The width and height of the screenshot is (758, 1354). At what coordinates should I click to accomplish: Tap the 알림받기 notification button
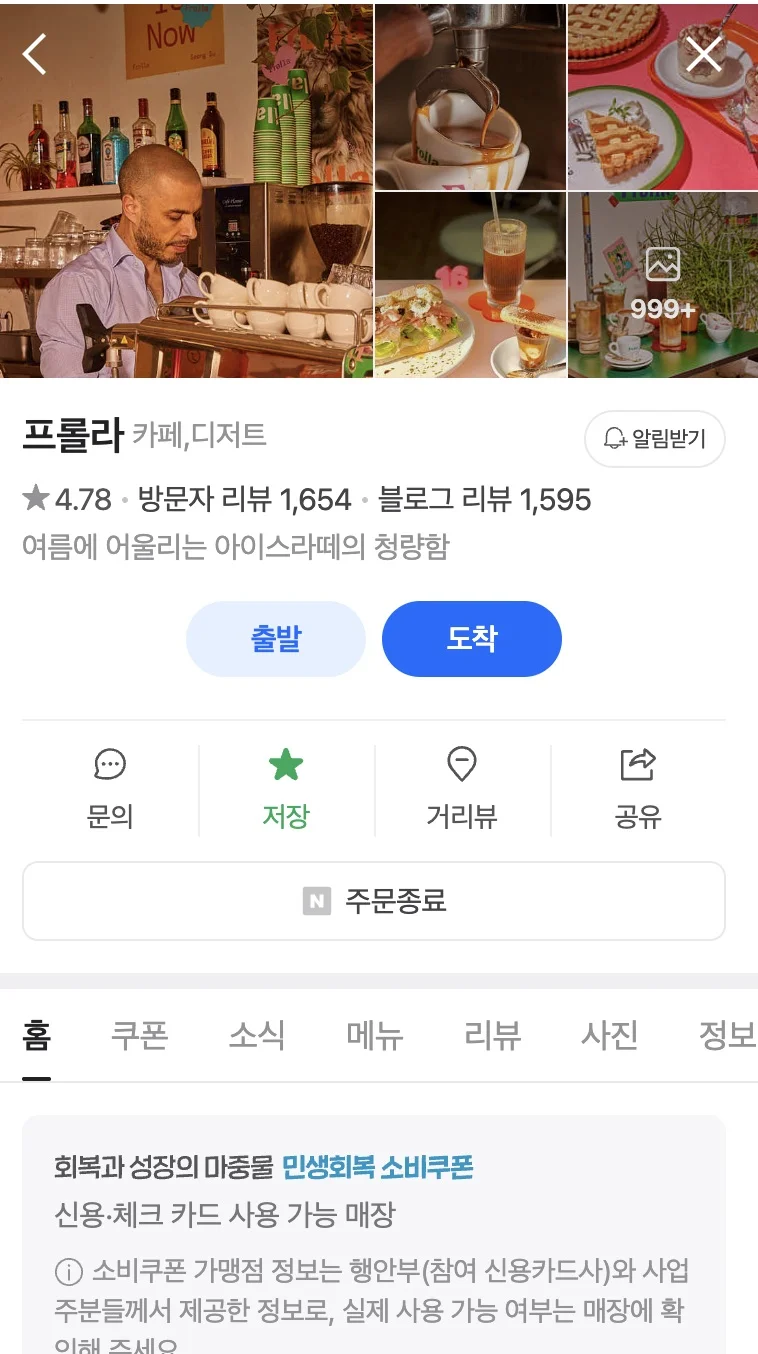click(x=654, y=439)
